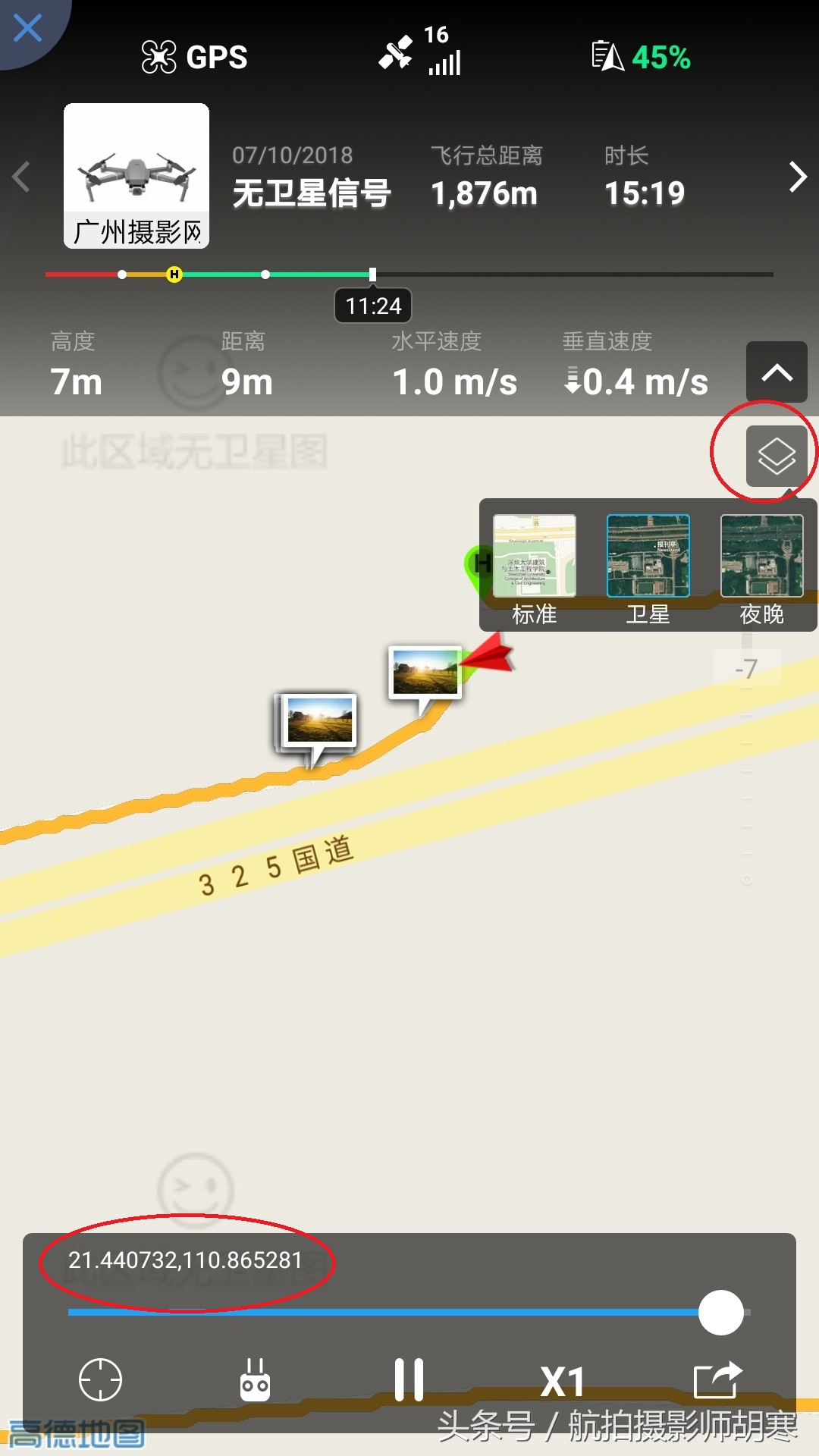Image resolution: width=819 pixels, height=1456 pixels.
Task: Collapse the flight data panel
Action: (x=776, y=372)
